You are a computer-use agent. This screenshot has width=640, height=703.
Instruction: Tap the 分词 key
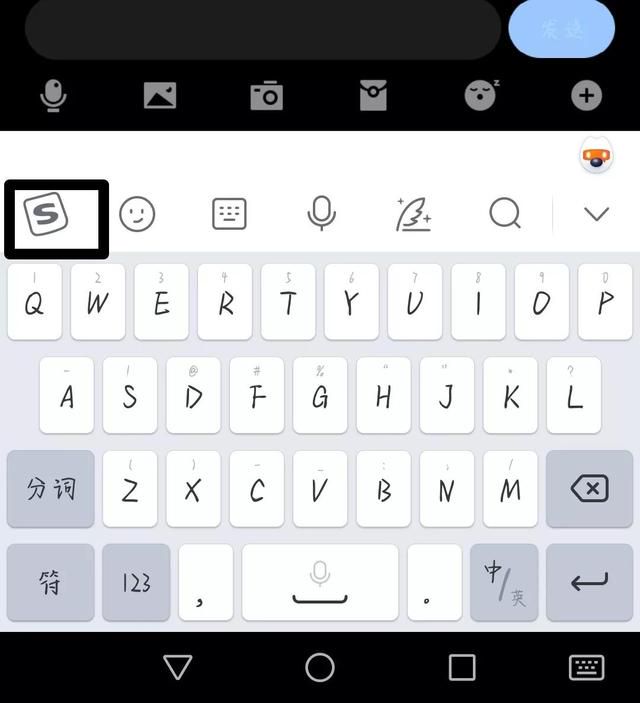click(51, 489)
